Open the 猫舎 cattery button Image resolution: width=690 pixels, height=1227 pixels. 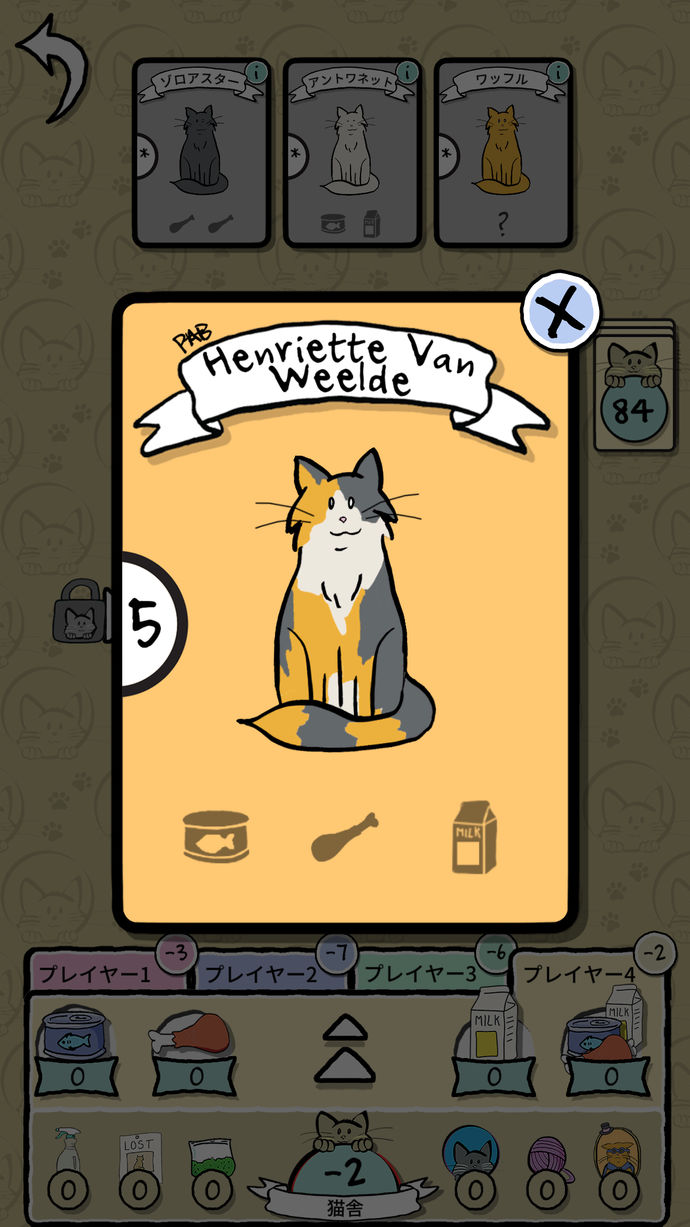pos(343,1170)
